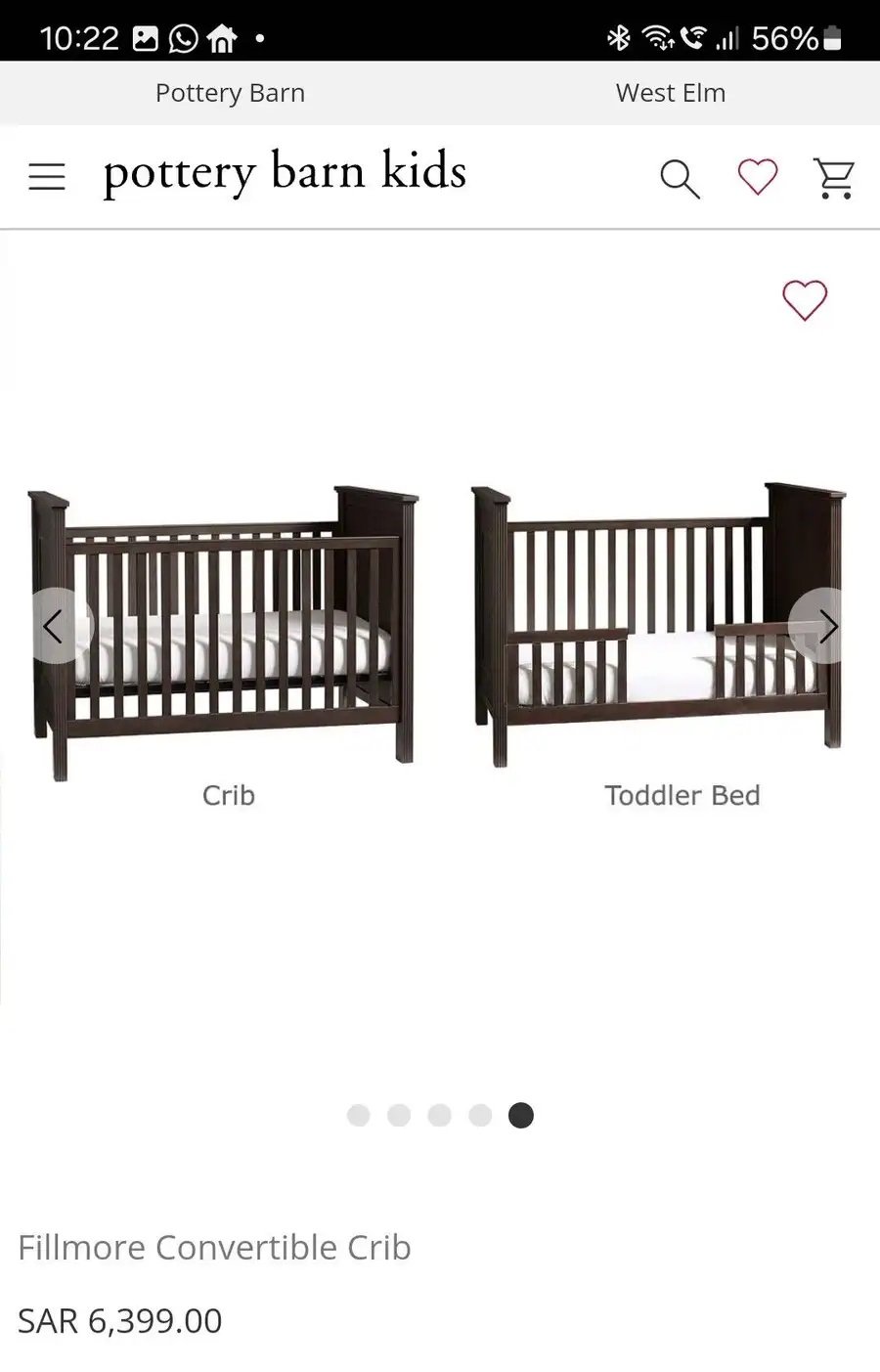Switch to the Pottery Barn tab

pos(230,93)
